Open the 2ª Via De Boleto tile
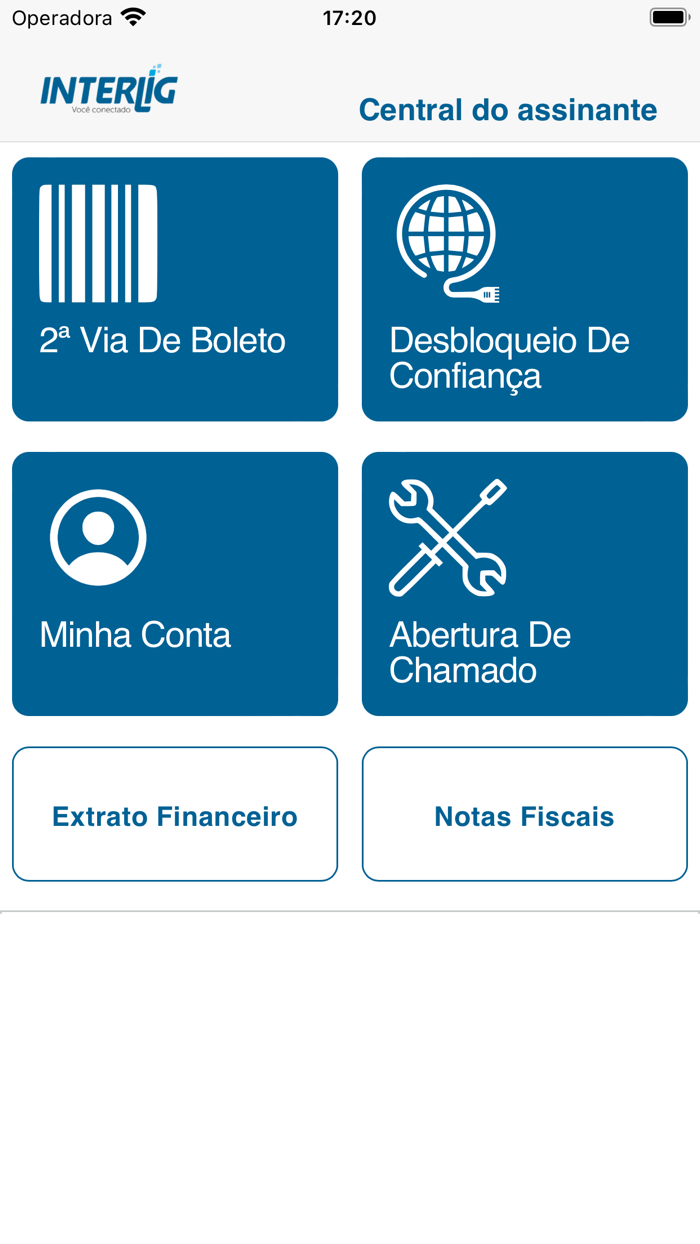700x1244 pixels. tap(175, 289)
